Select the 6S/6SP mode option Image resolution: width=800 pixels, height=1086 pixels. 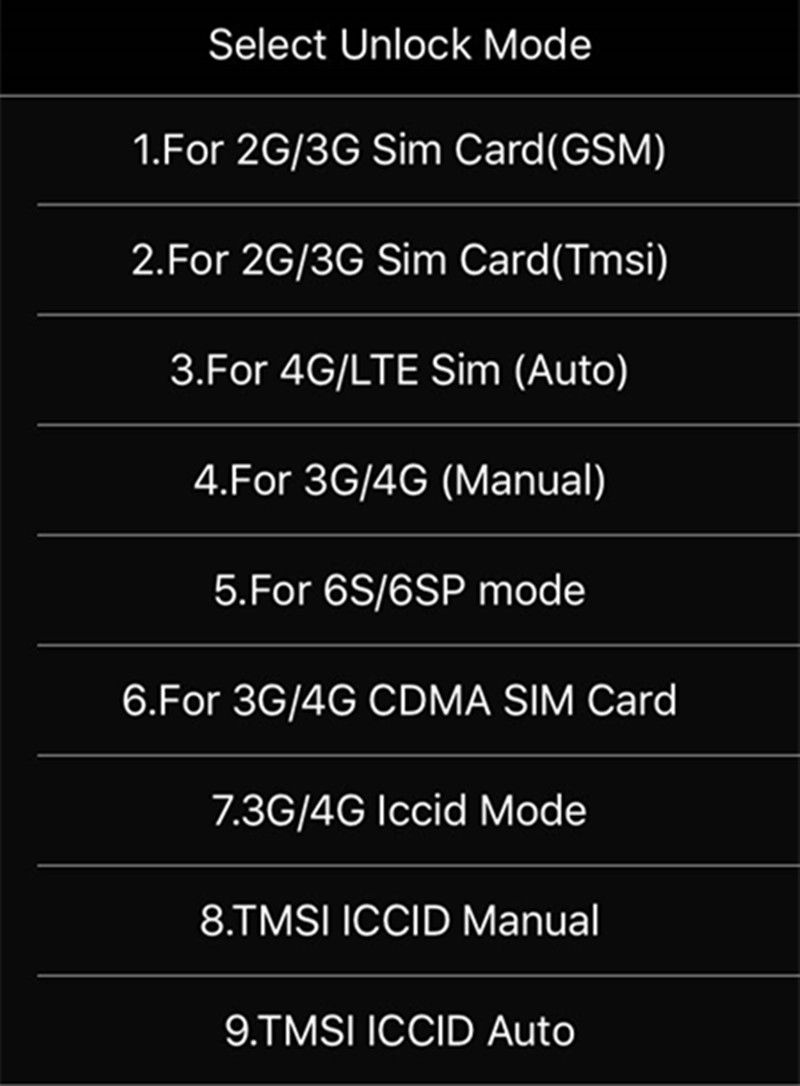[x=400, y=590]
